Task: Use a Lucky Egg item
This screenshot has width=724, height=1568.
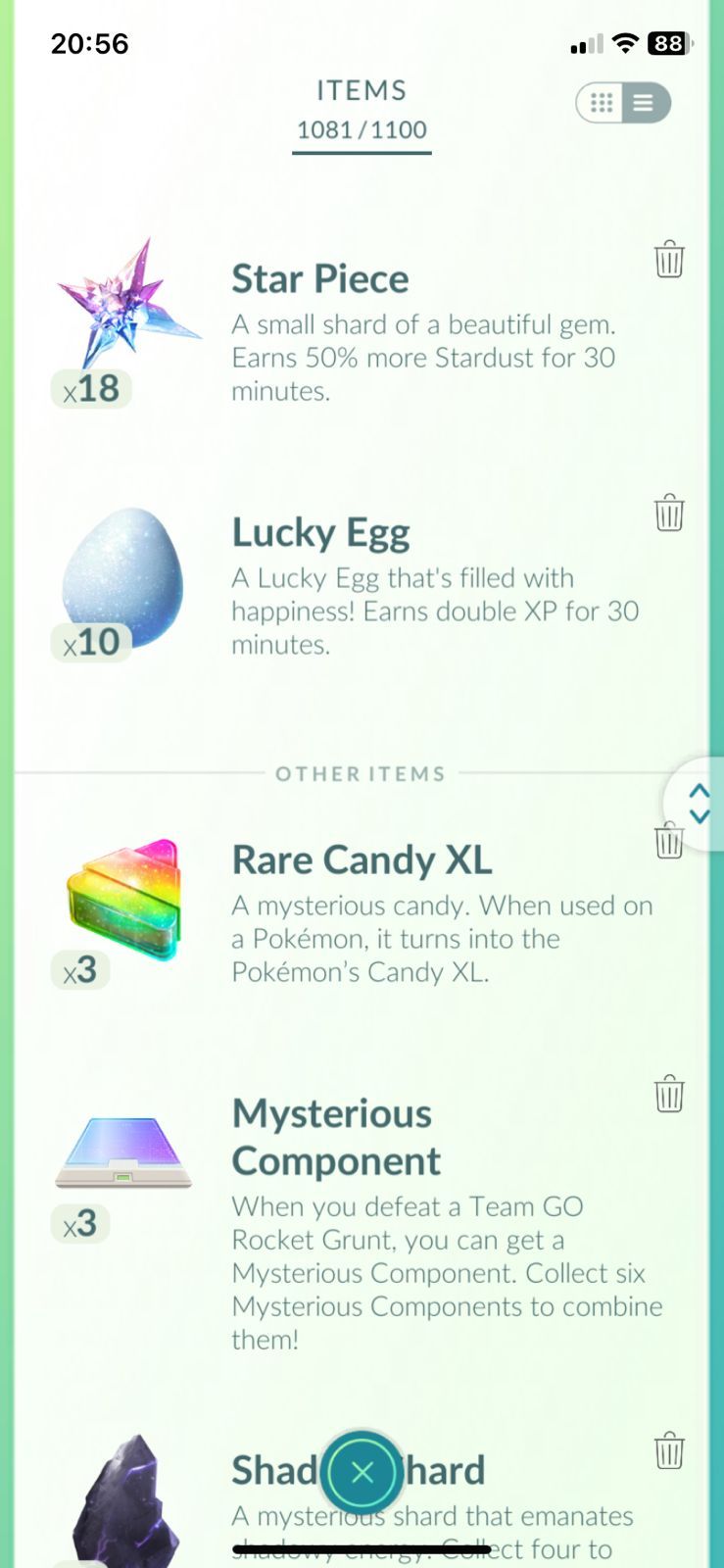Action: [x=122, y=578]
